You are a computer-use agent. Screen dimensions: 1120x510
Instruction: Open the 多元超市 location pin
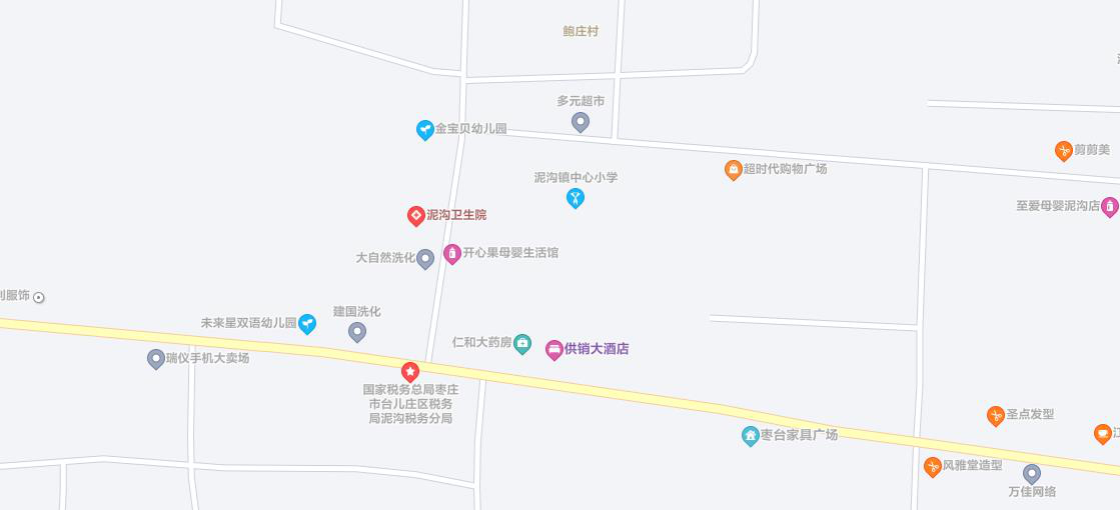(x=580, y=122)
